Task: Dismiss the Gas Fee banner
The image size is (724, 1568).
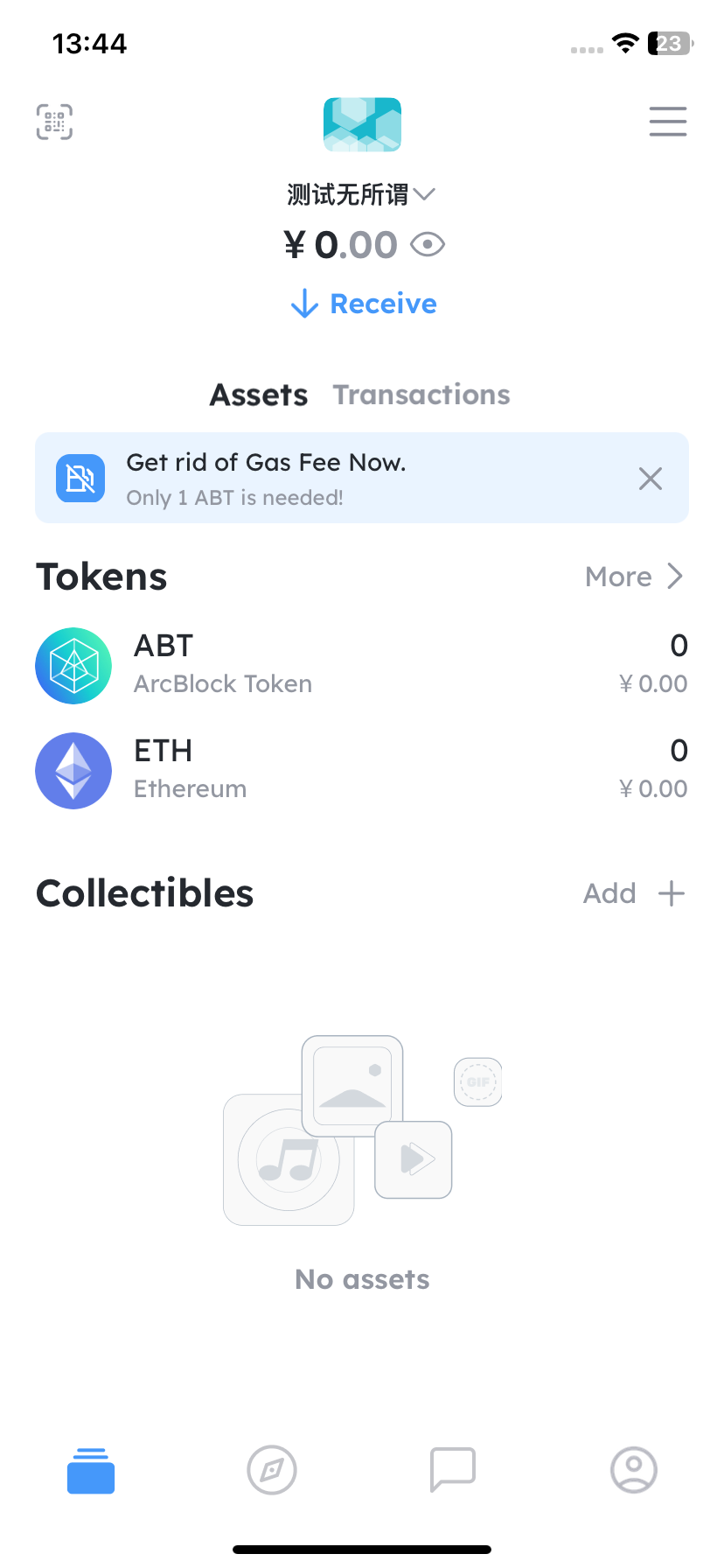Action: 650,479
